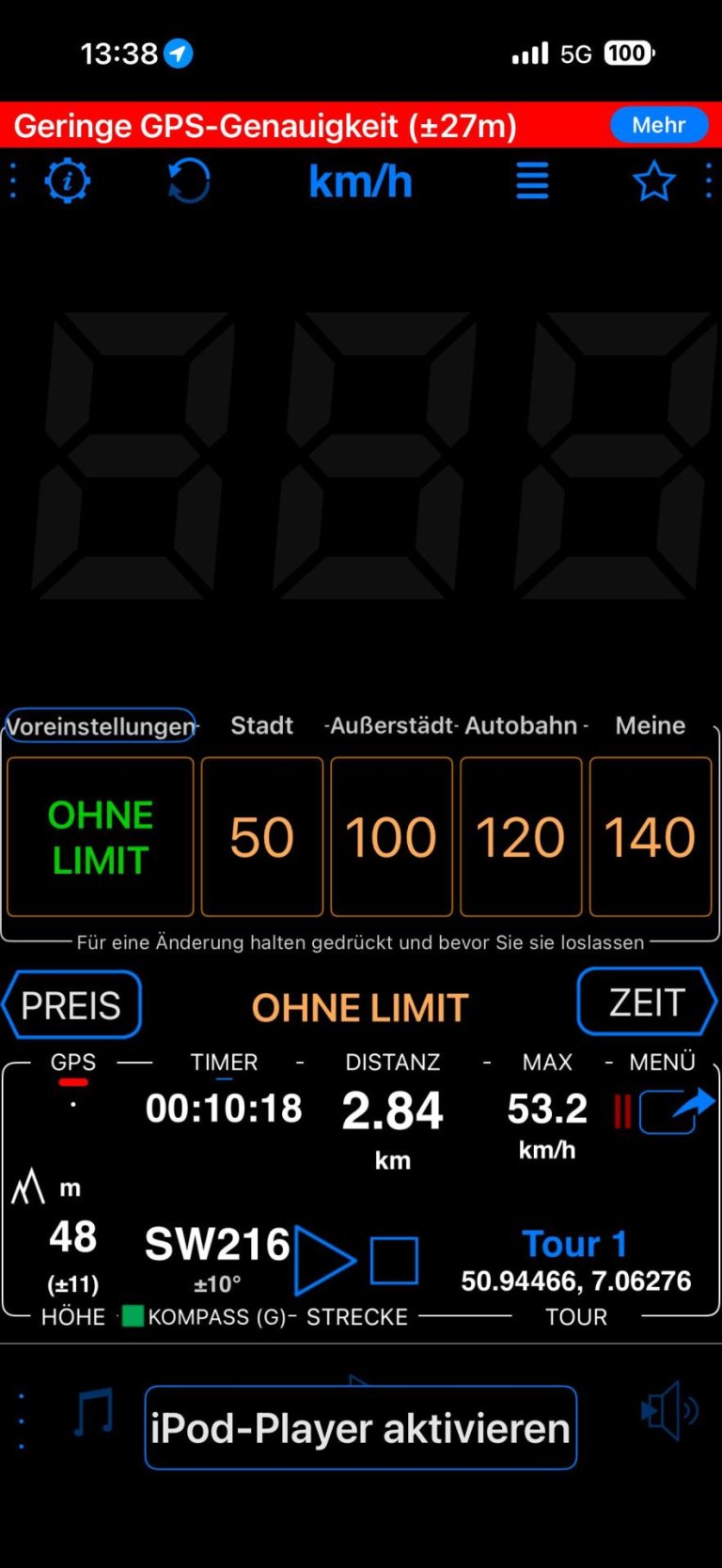Viewport: 722px width, 1568px height.
Task: Open Tour 1 details
Action: (x=574, y=1244)
